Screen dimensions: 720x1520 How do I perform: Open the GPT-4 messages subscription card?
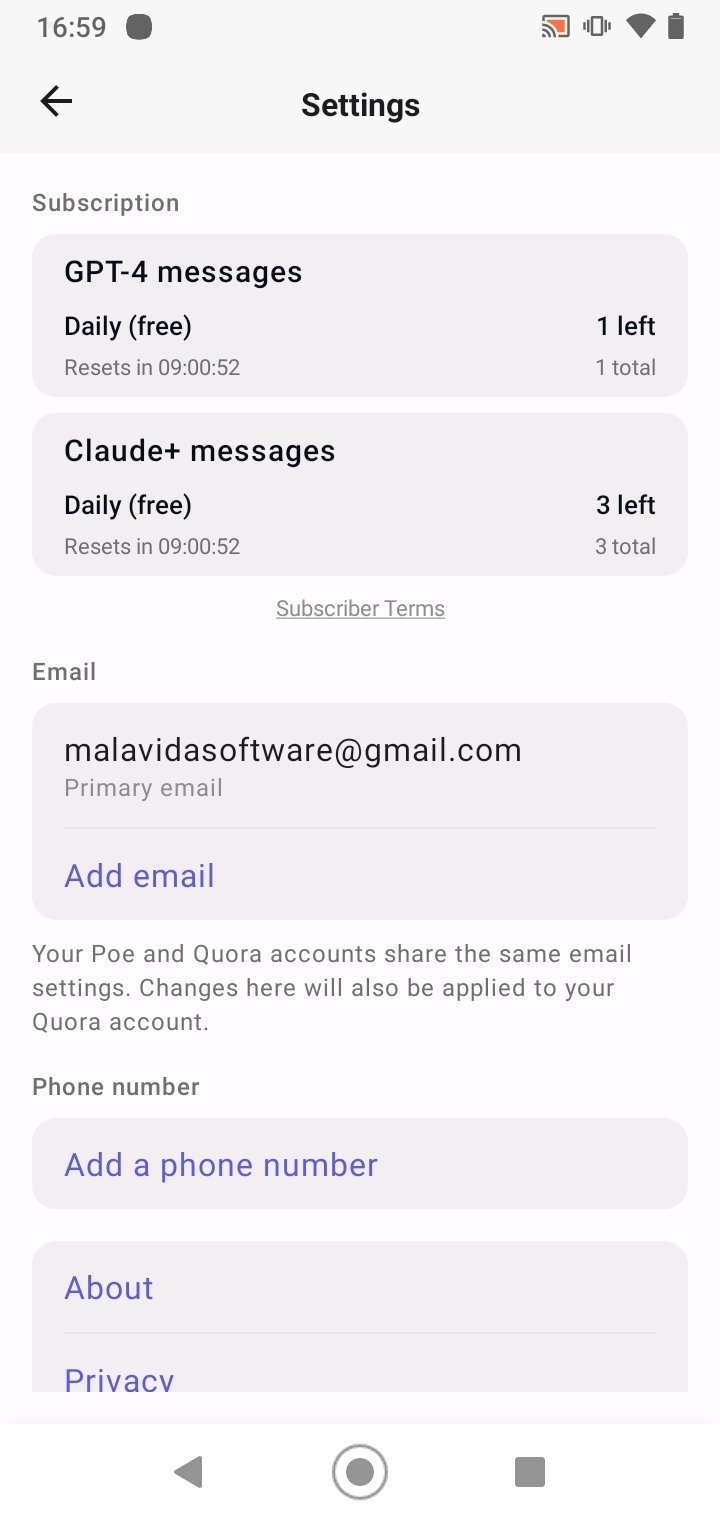(x=360, y=315)
